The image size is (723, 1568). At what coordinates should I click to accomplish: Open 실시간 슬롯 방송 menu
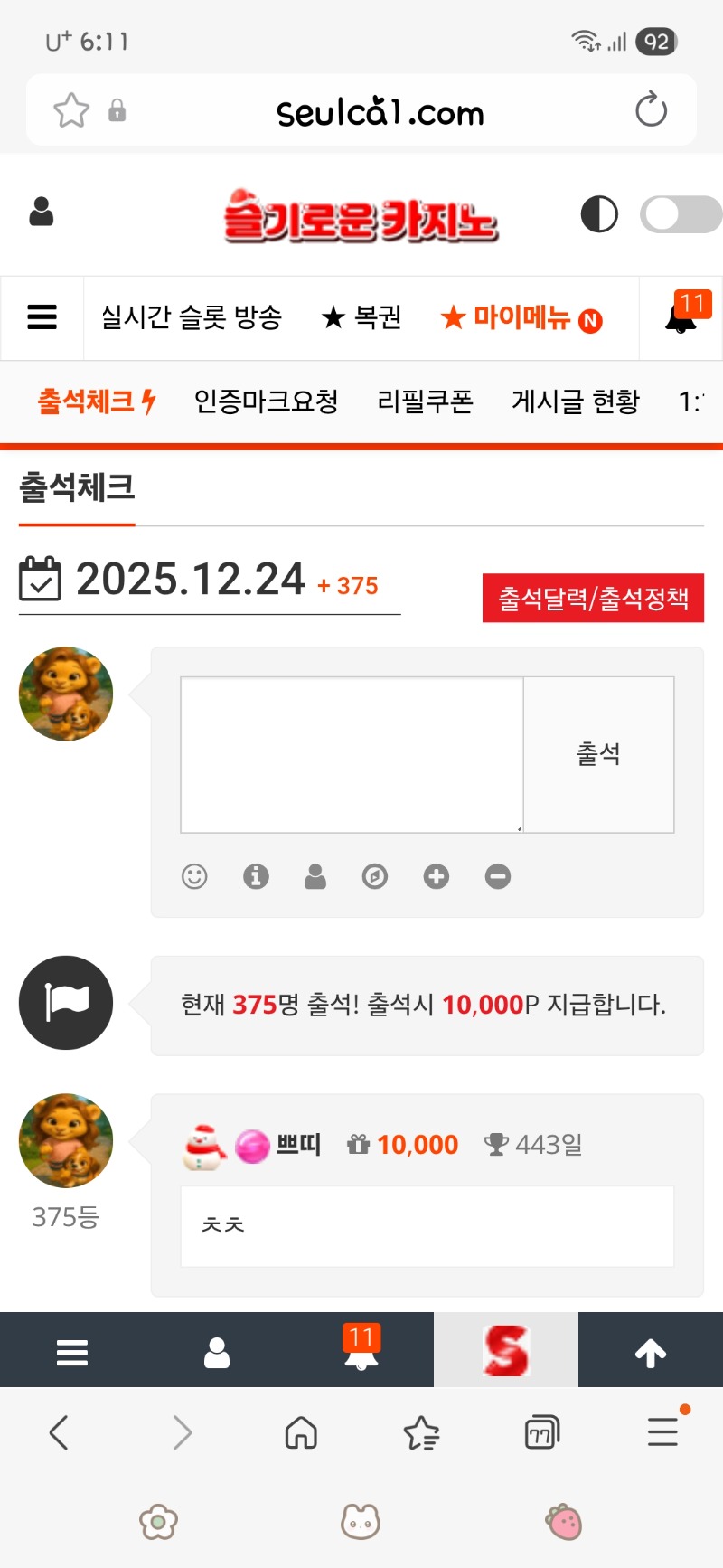[192, 317]
